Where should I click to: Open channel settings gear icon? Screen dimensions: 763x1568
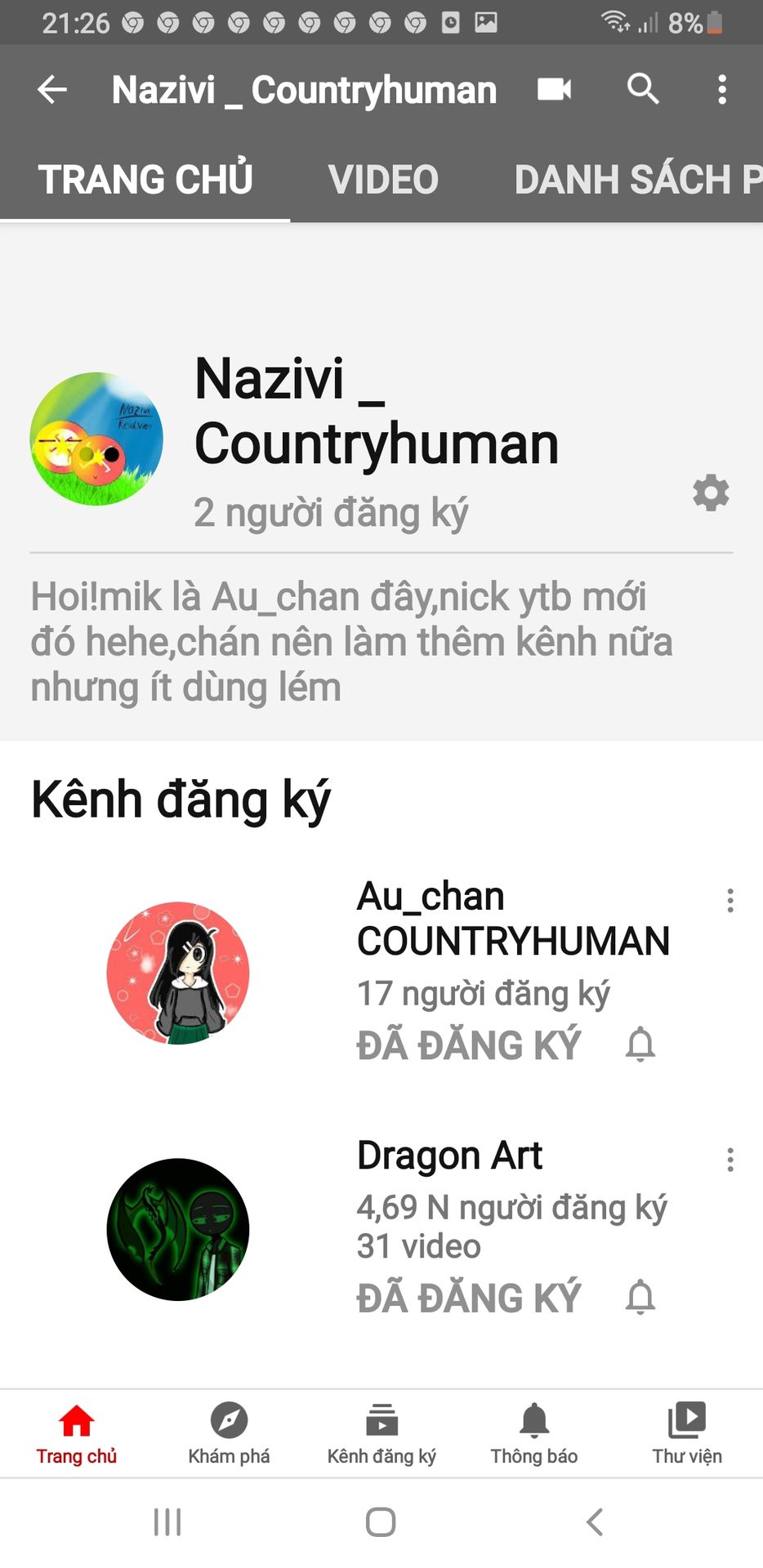[x=711, y=492]
